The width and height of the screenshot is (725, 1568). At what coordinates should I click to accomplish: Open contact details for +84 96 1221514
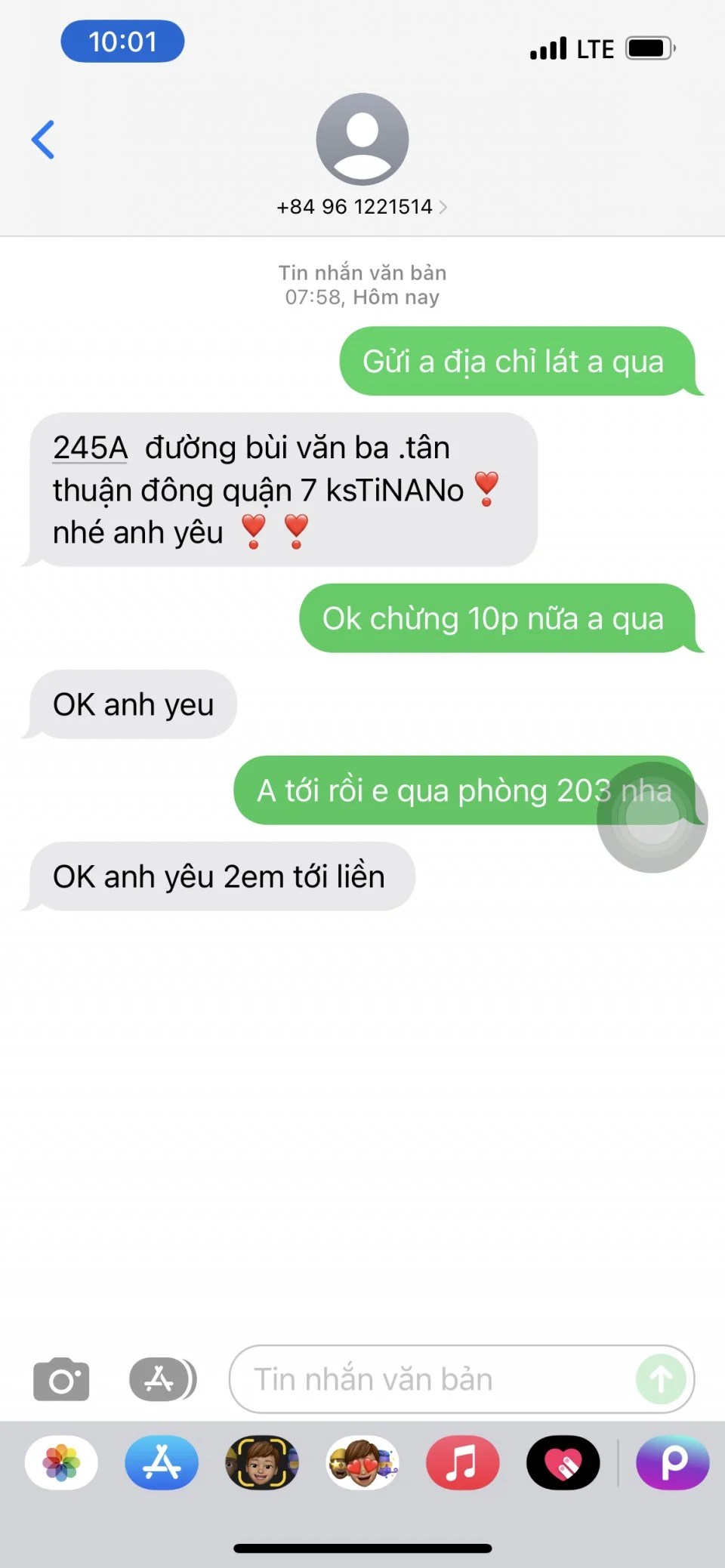pyautogui.click(x=362, y=207)
